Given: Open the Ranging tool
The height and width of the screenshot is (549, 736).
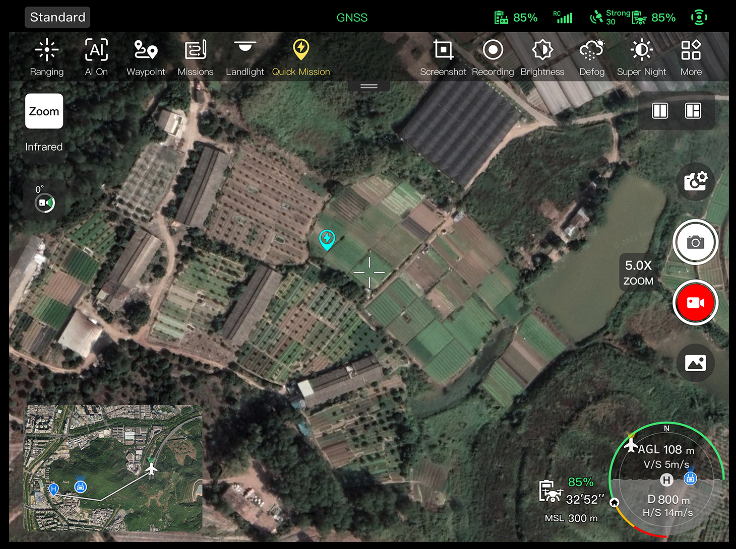Looking at the screenshot, I should point(46,56).
